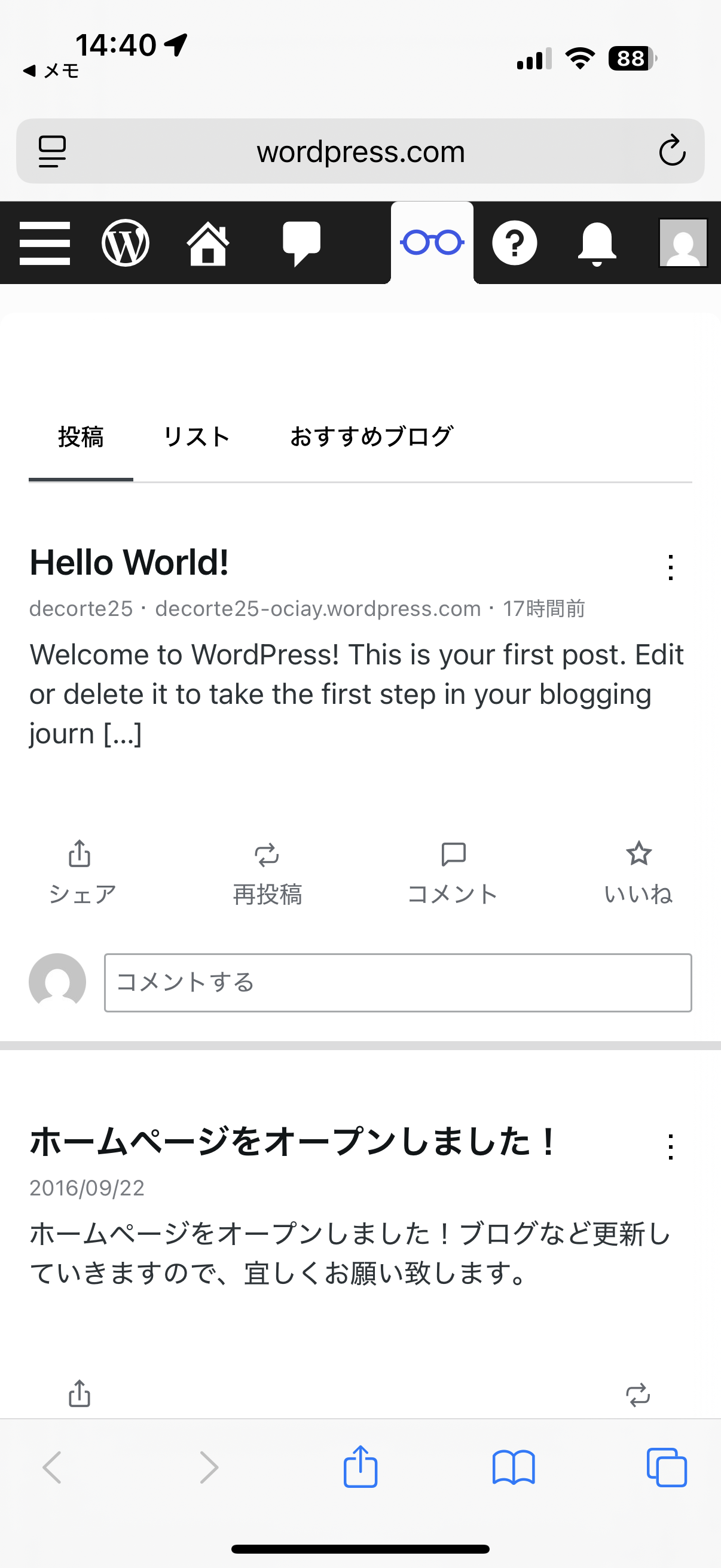721x1568 pixels.
Task: Repost Hello World! with 再投稿
Action: point(267,871)
